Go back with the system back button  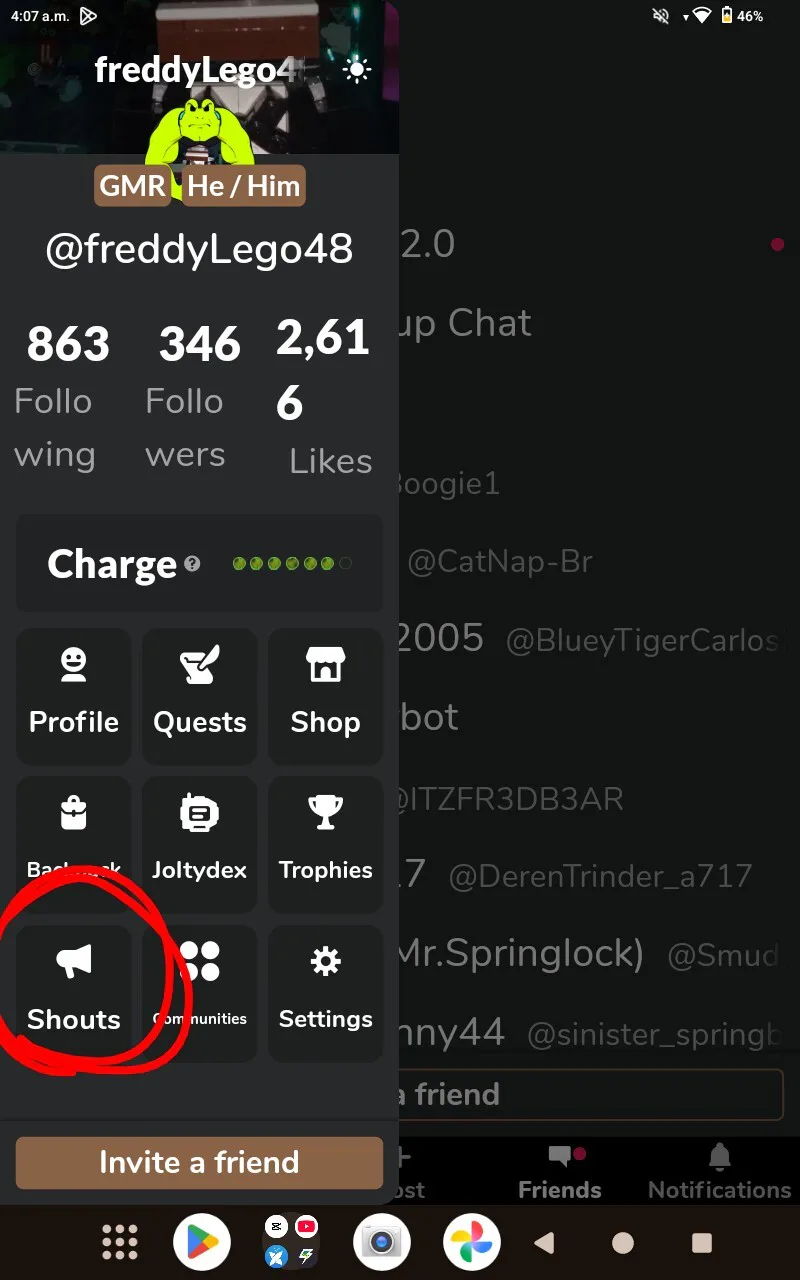(544, 1243)
